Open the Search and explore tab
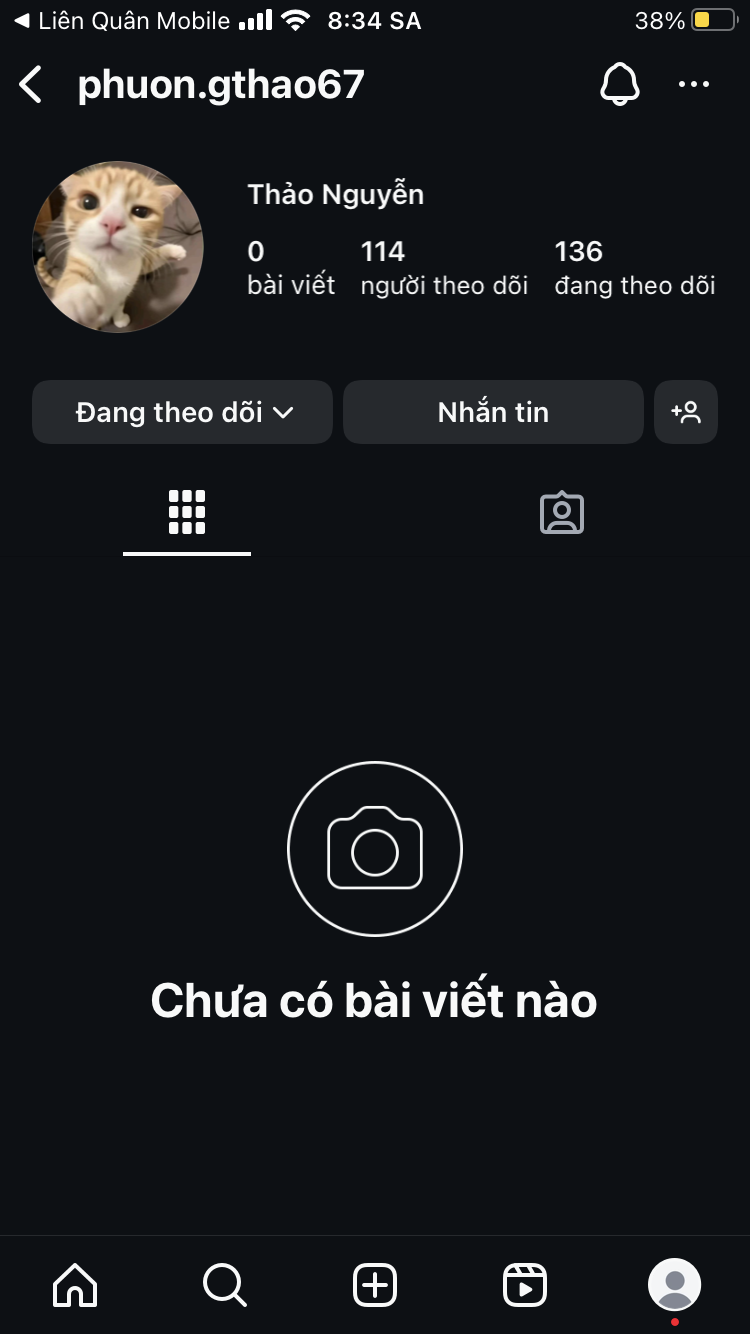 224,1284
